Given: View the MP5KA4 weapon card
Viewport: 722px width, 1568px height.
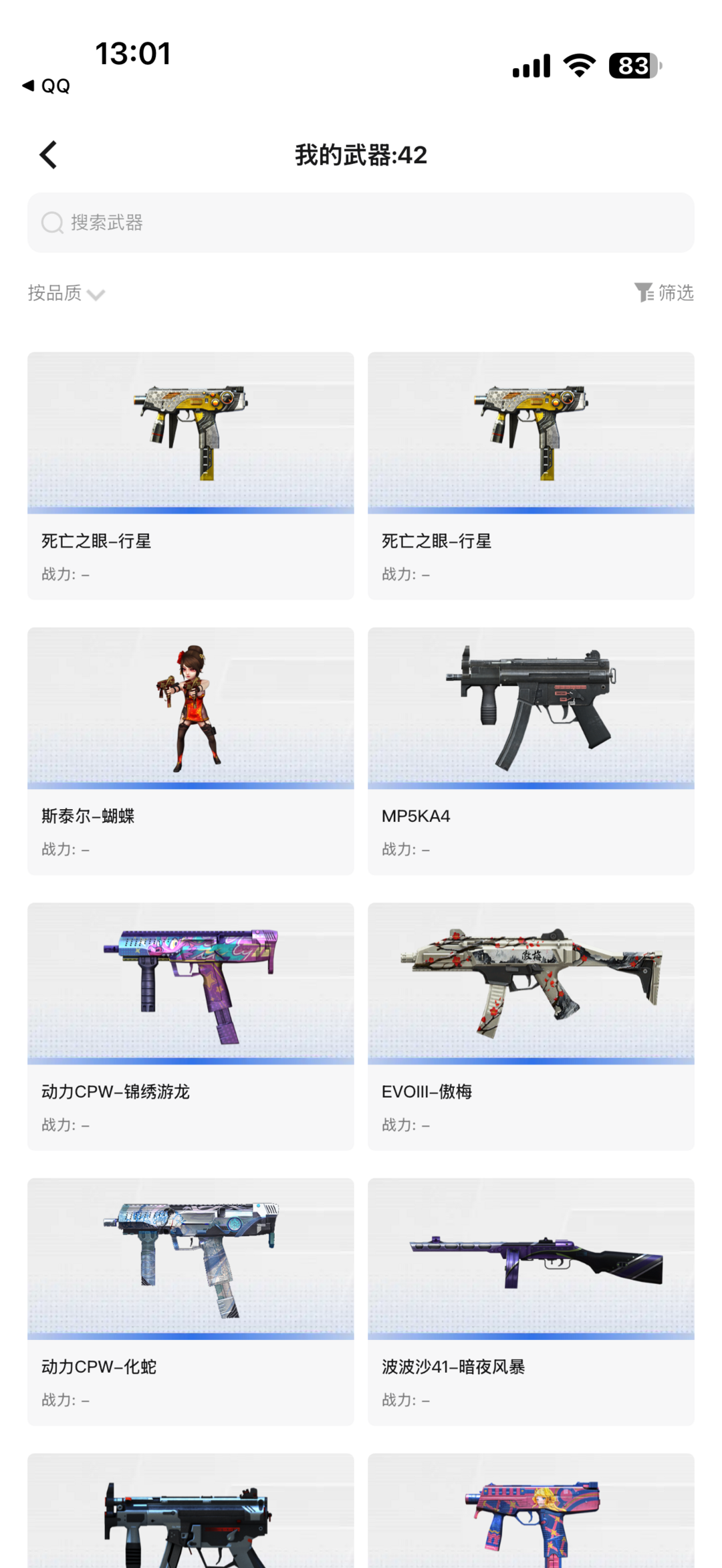Looking at the screenshot, I should pyautogui.click(x=531, y=751).
